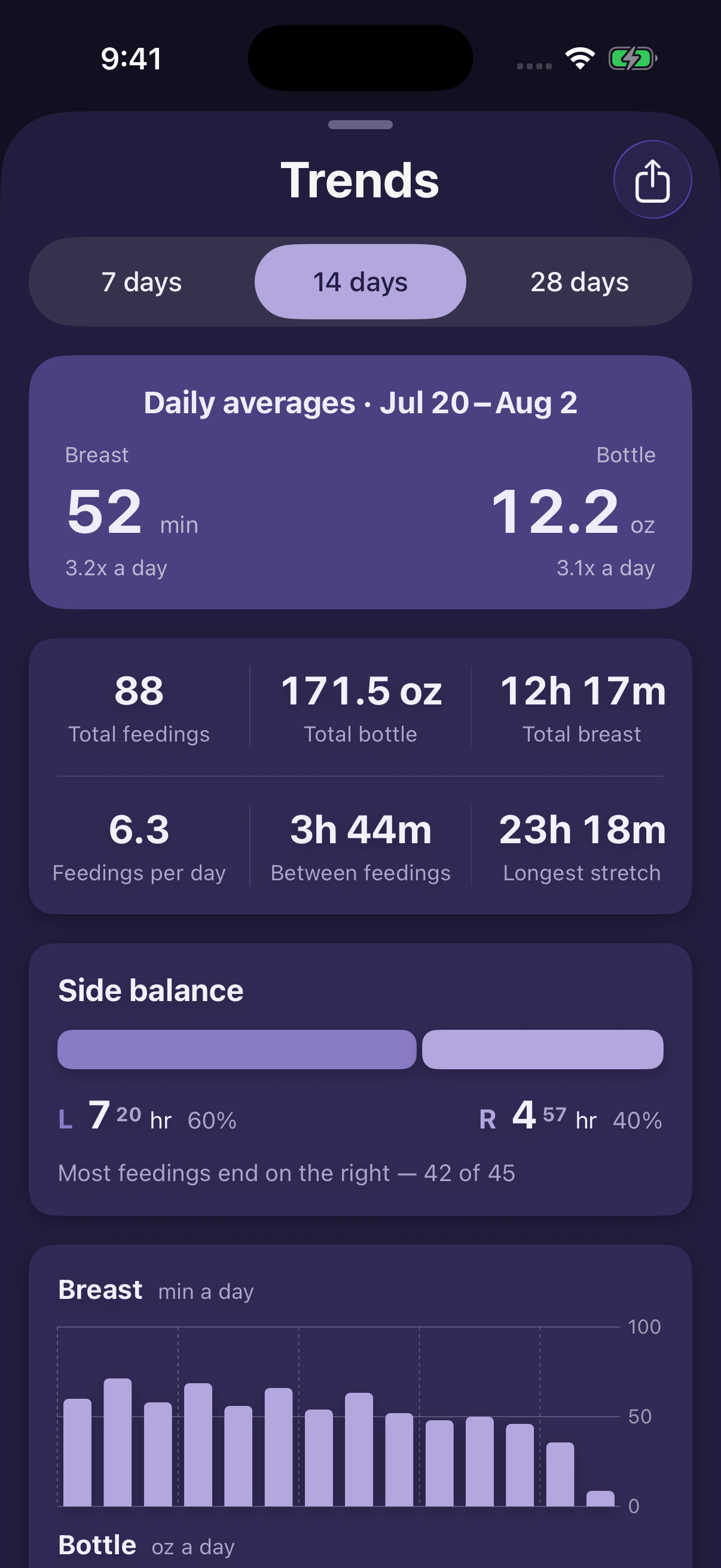Select the 14 days range
721x1568 pixels.
coord(360,282)
